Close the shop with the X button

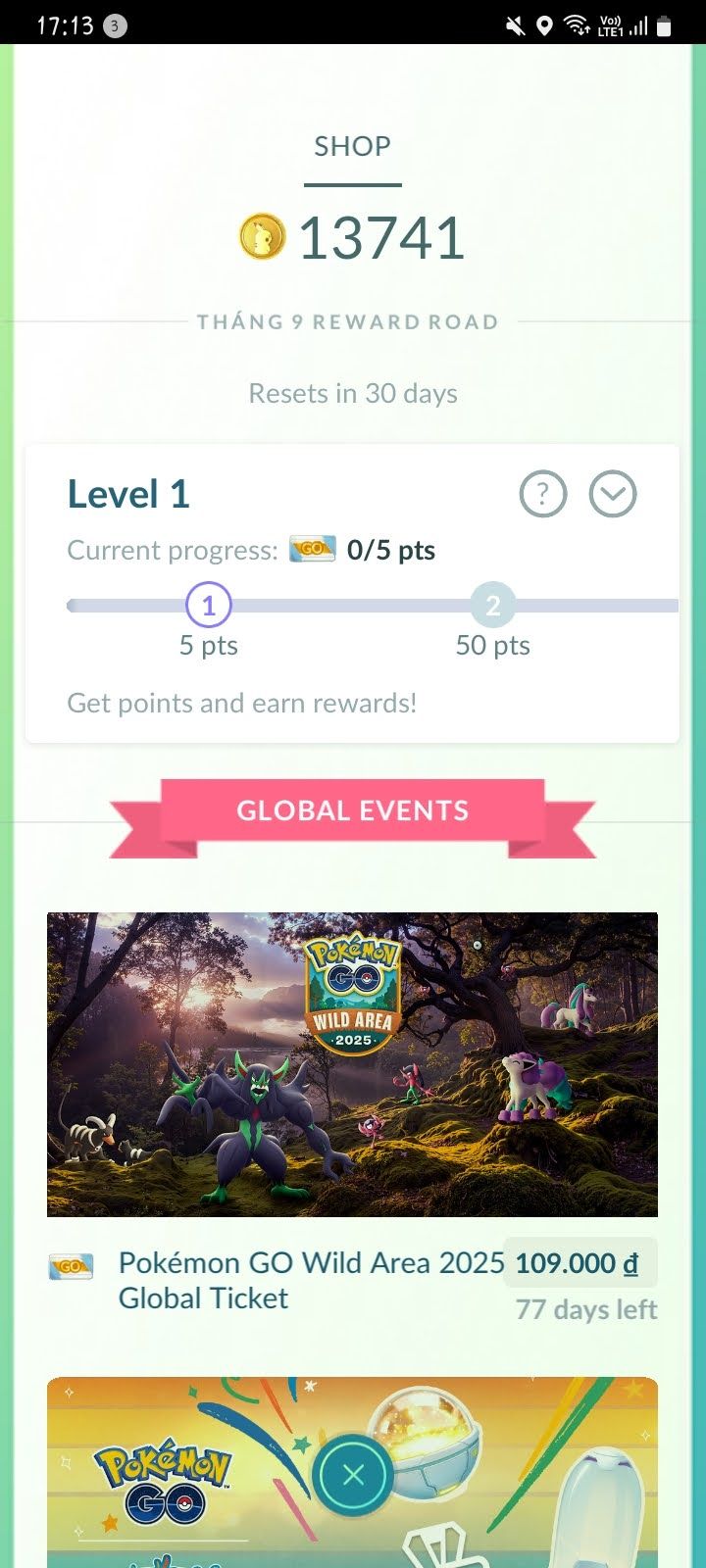pyautogui.click(x=353, y=1474)
